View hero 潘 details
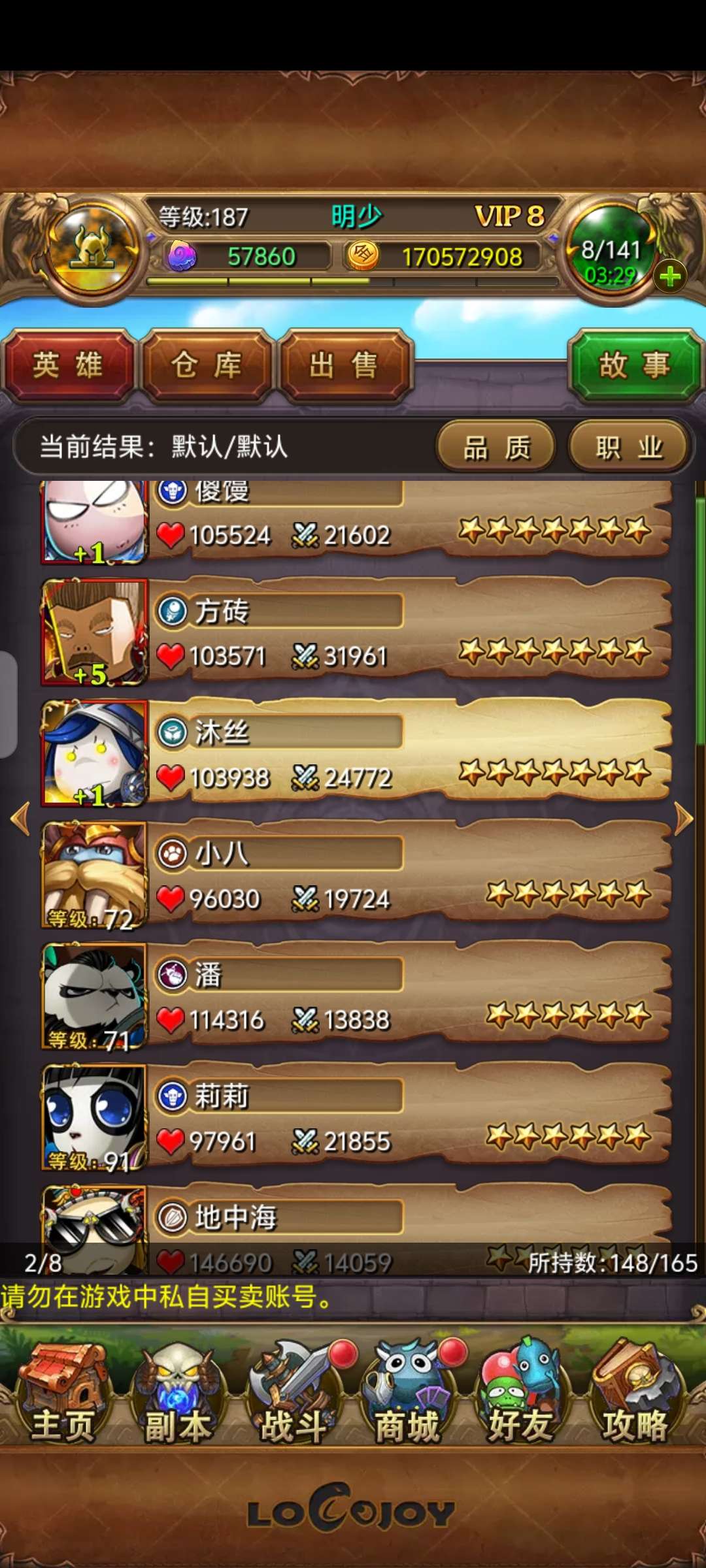This screenshot has height=1568, width=706. pyautogui.click(x=353, y=996)
